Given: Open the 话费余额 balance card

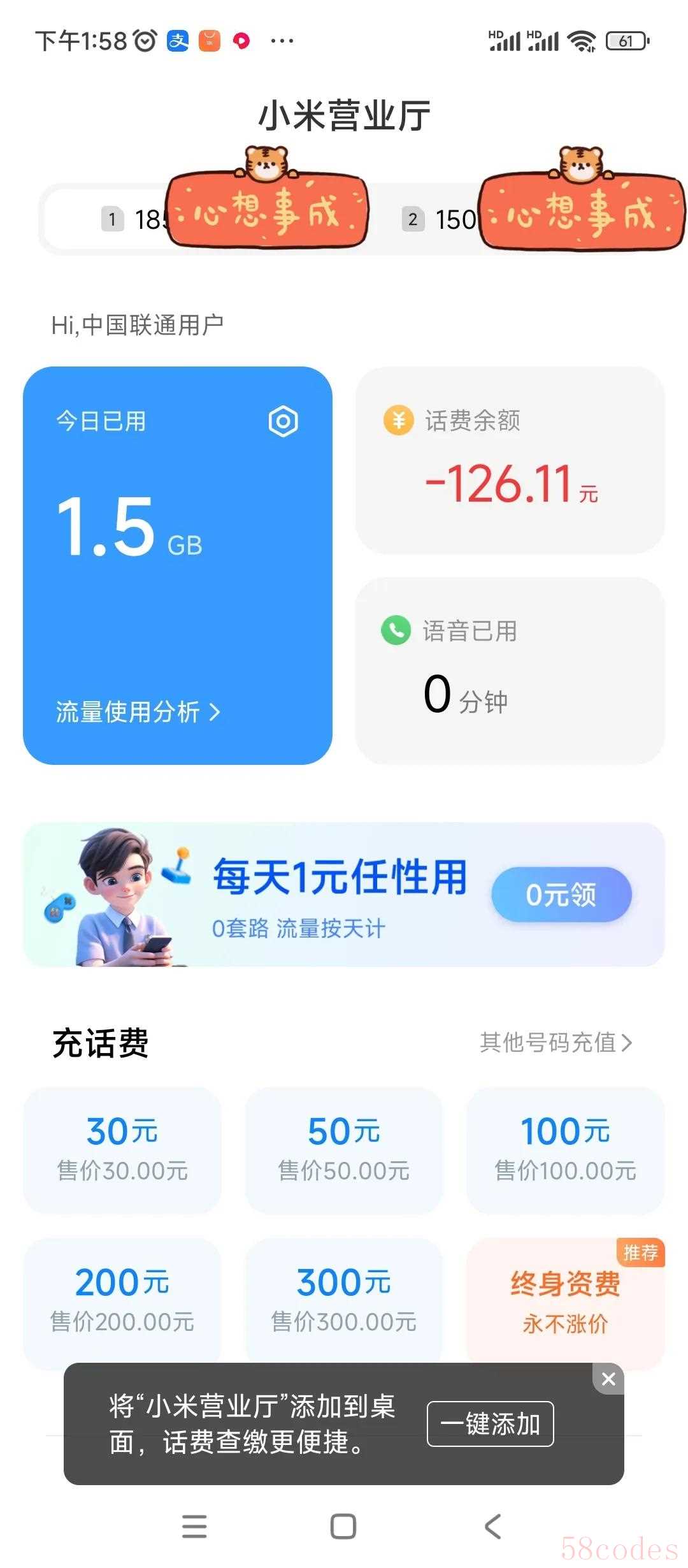Looking at the screenshot, I should click(x=510, y=460).
